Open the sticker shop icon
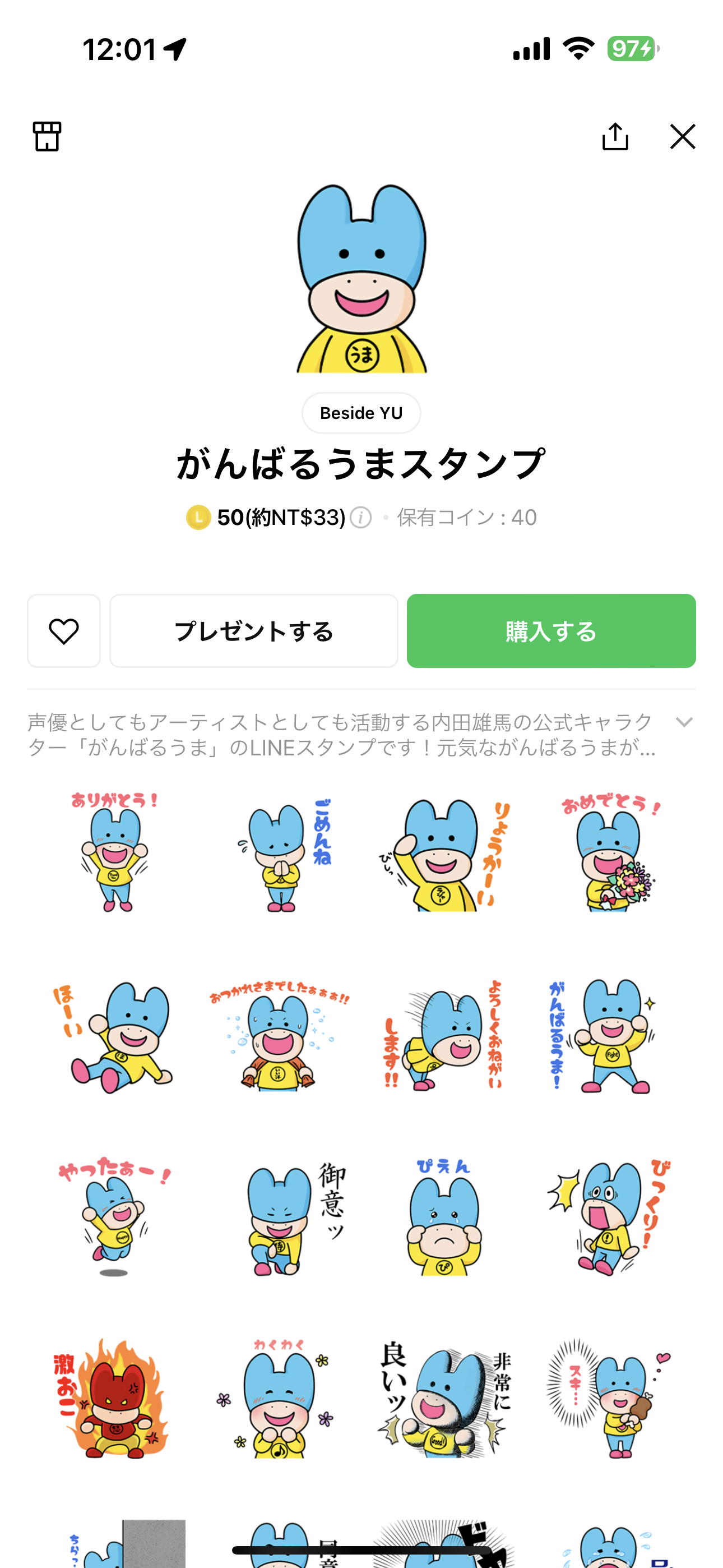Viewport: 723px width, 1568px height. click(x=47, y=136)
